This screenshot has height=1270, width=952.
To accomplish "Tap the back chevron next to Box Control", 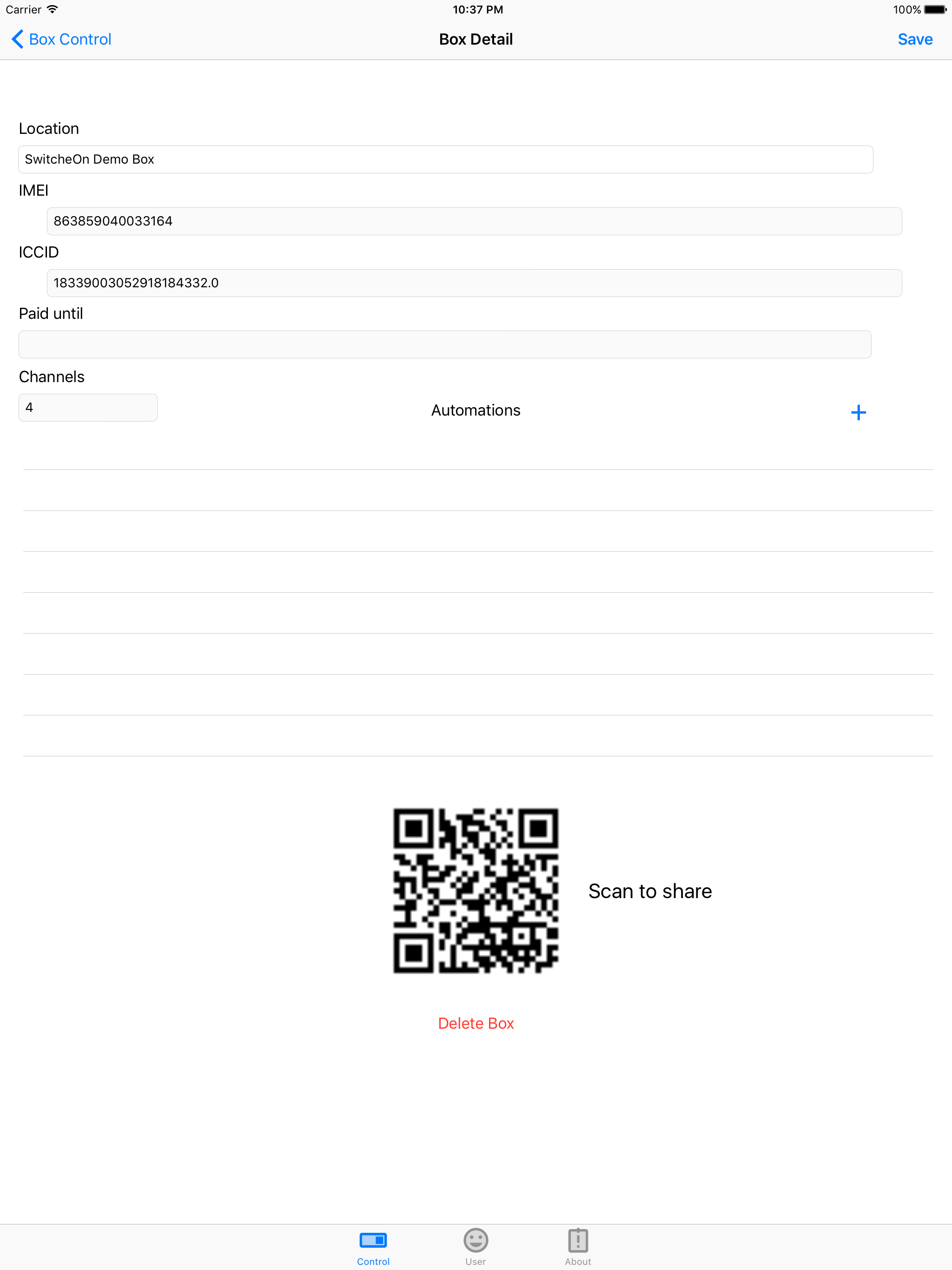I will [x=16, y=39].
